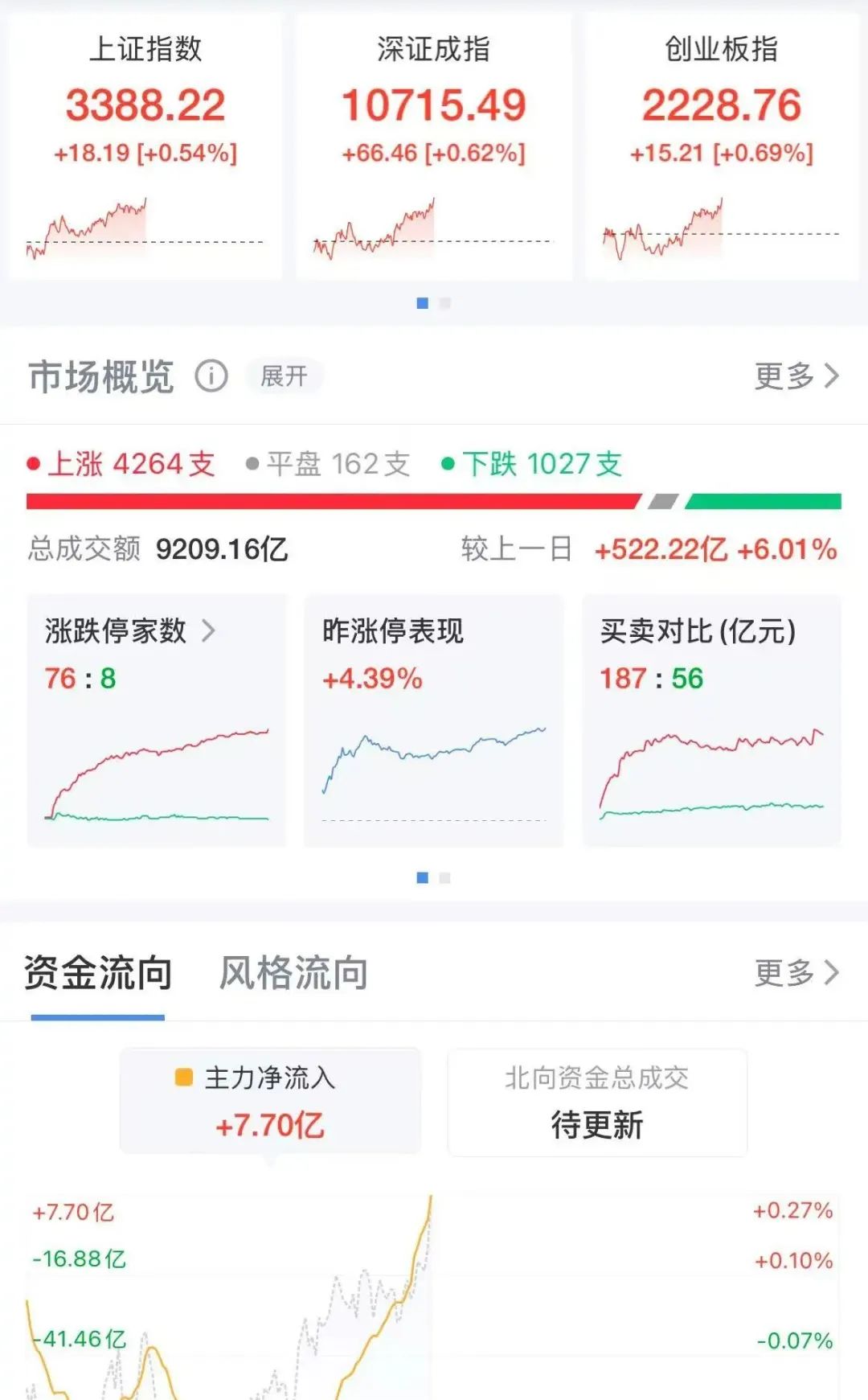This screenshot has height=1400, width=868.
Task: Click the red 上涨 legend dot
Action: coord(33,465)
